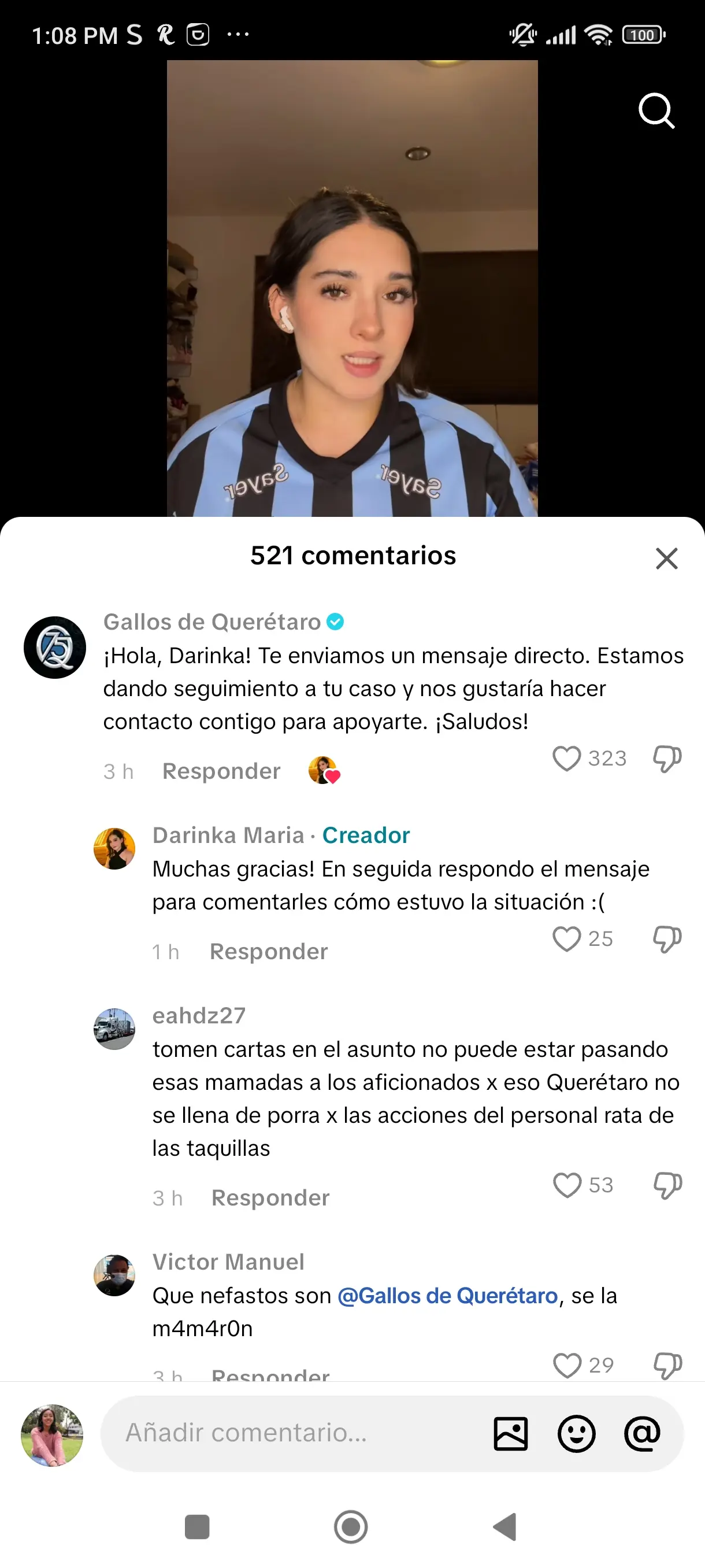Dislike the Gallos de Querétaro comment
Screen dimensions: 705x1568
667,759
